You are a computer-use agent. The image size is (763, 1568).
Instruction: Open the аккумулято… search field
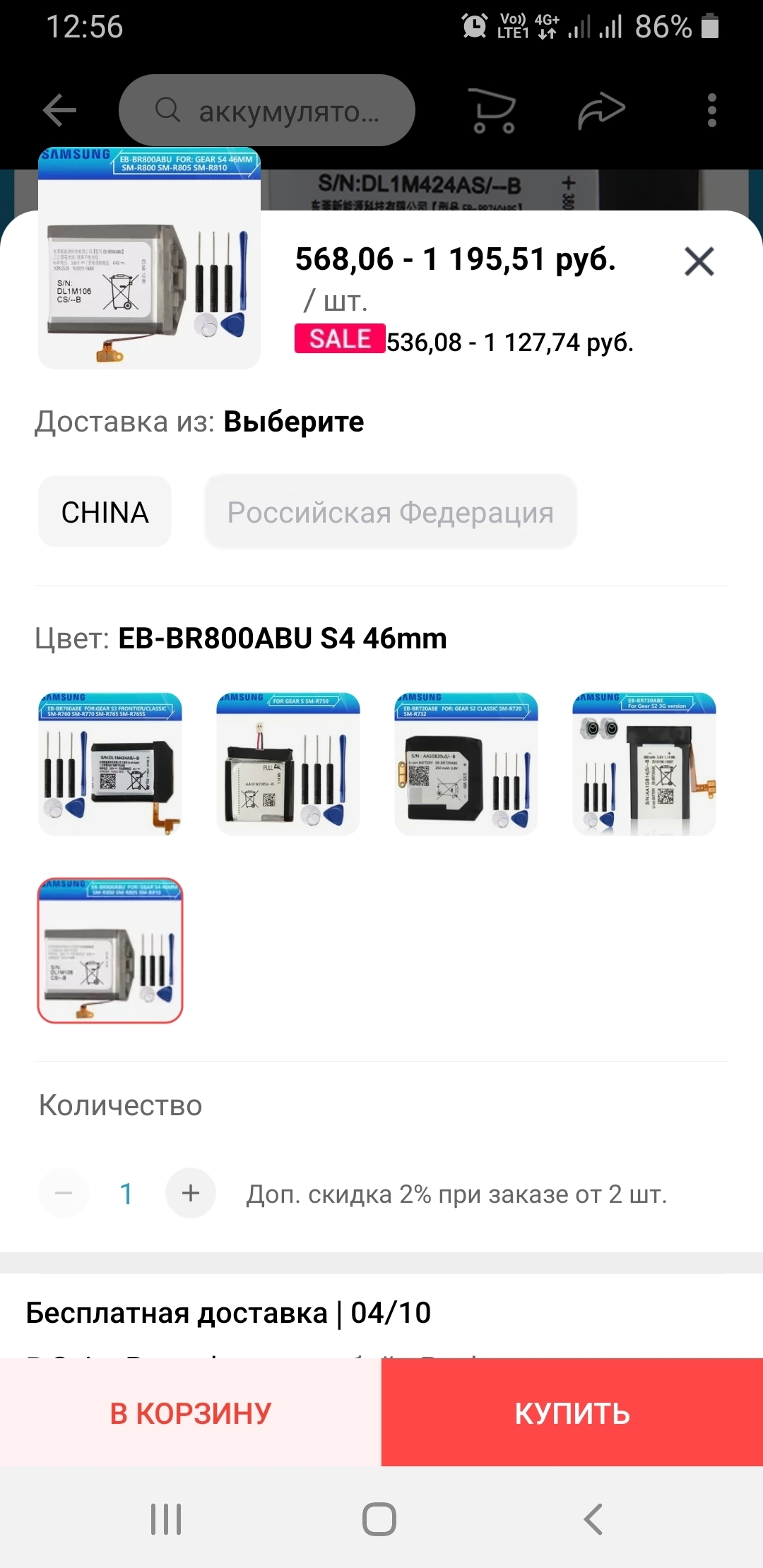267,110
